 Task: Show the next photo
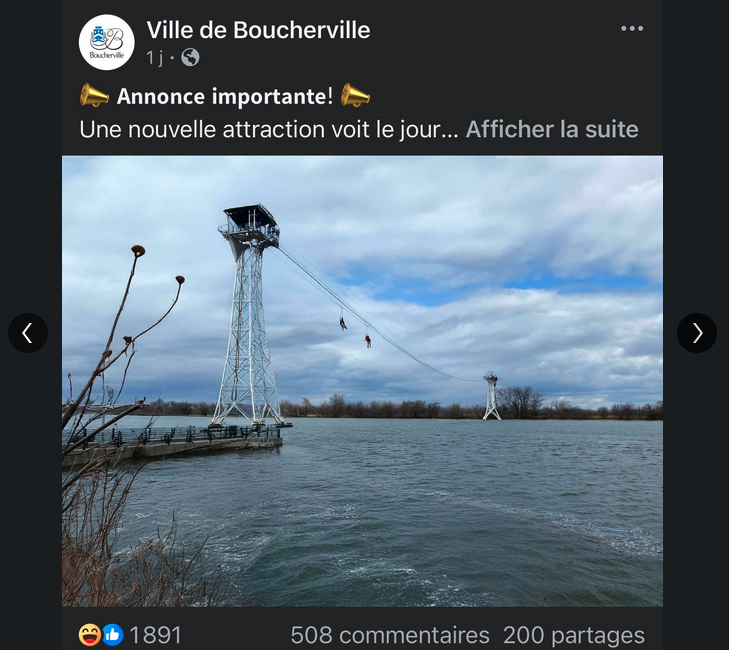pos(697,333)
